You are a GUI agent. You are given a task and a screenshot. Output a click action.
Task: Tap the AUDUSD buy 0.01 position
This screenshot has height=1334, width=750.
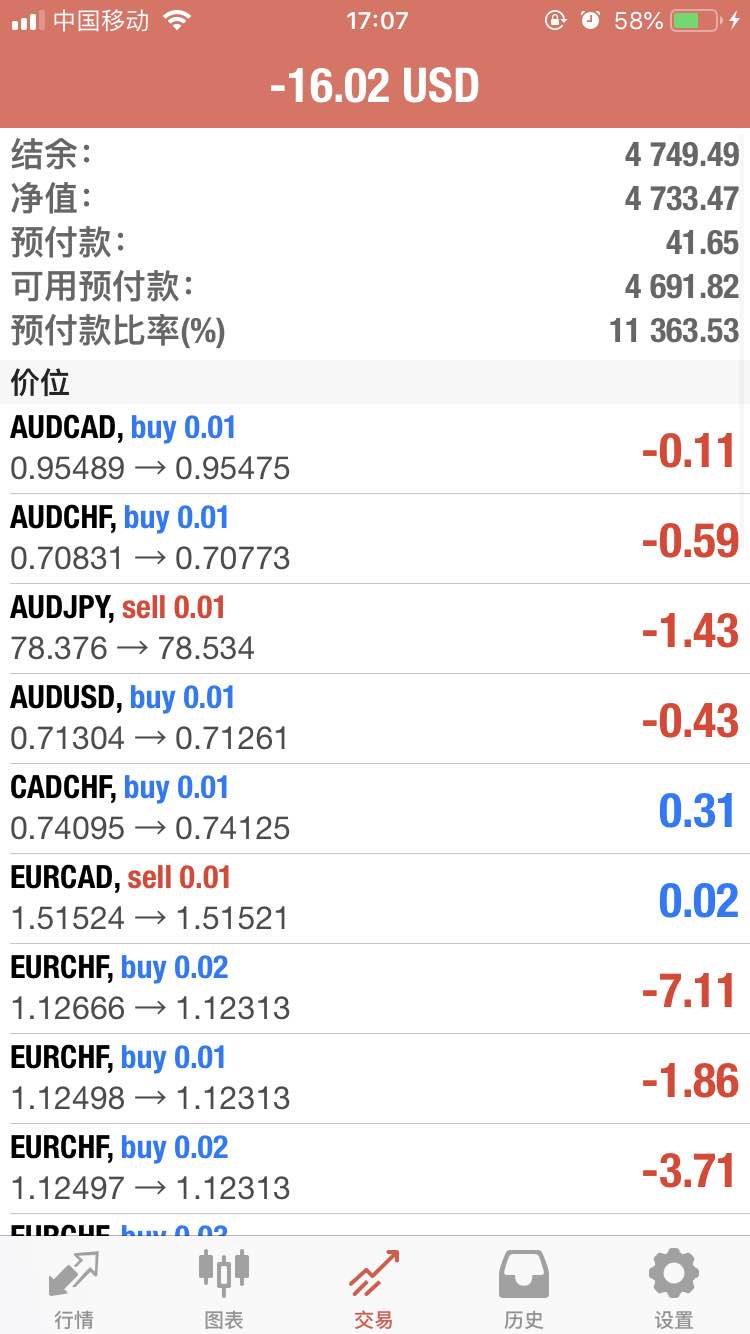tap(375, 719)
